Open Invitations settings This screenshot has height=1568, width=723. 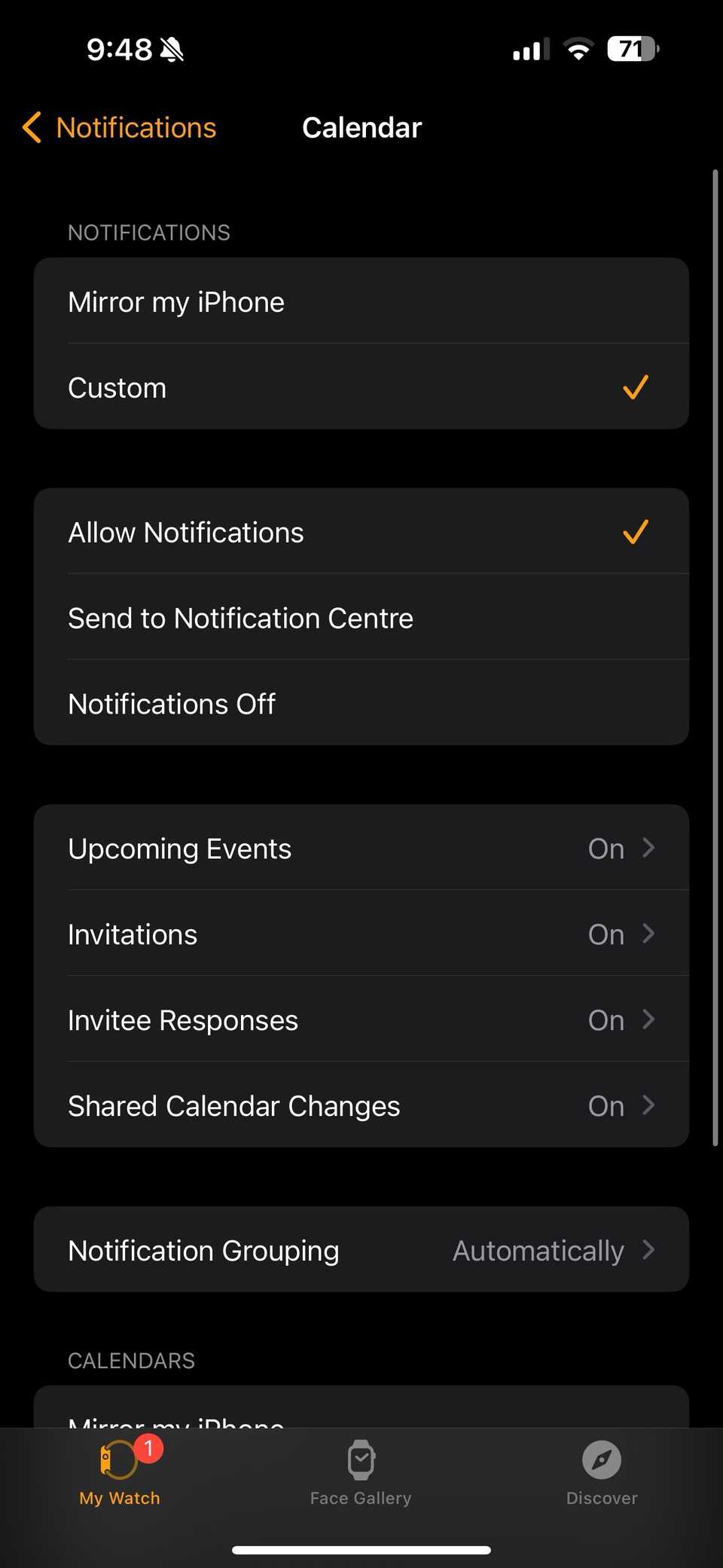point(361,934)
